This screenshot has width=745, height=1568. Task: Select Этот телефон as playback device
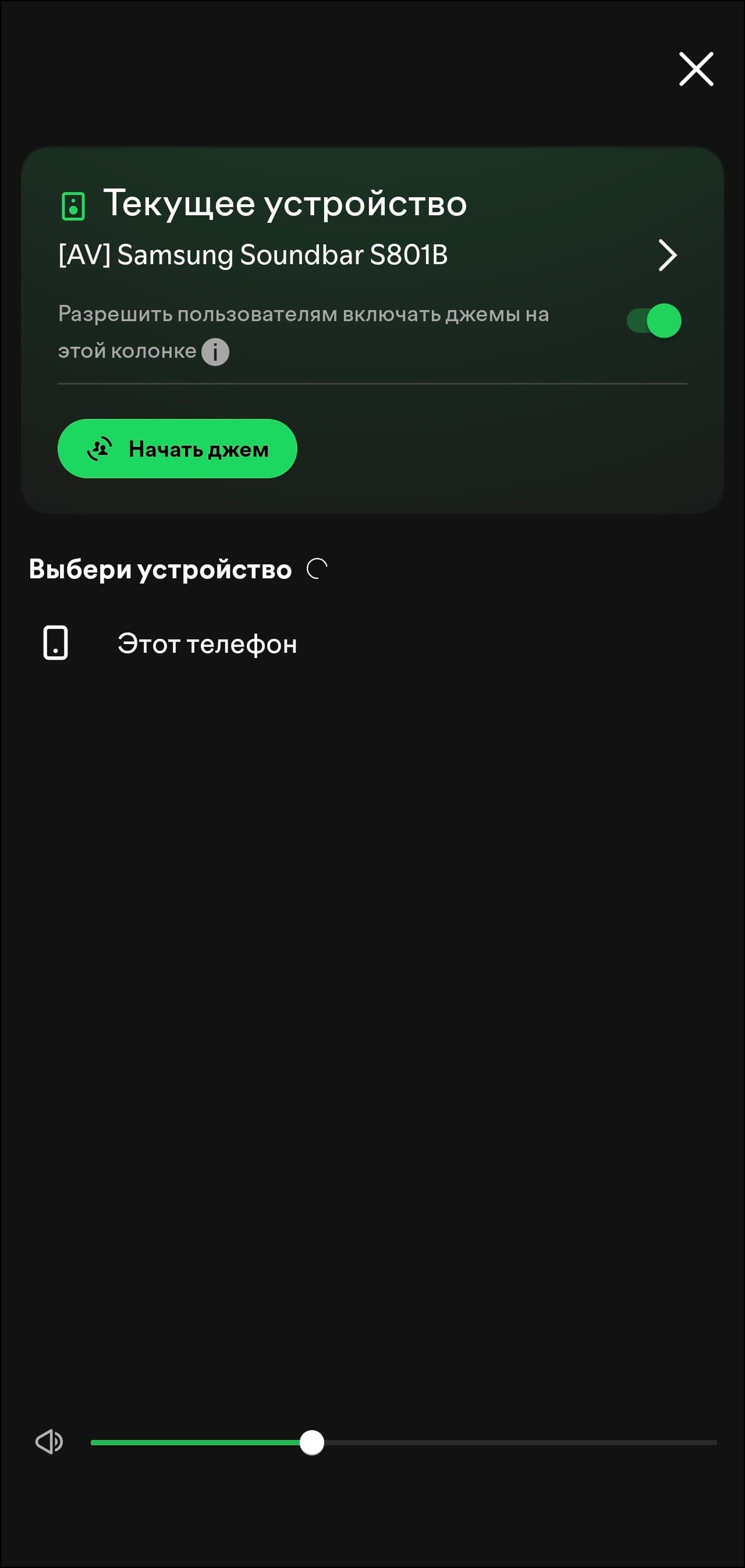click(x=207, y=643)
